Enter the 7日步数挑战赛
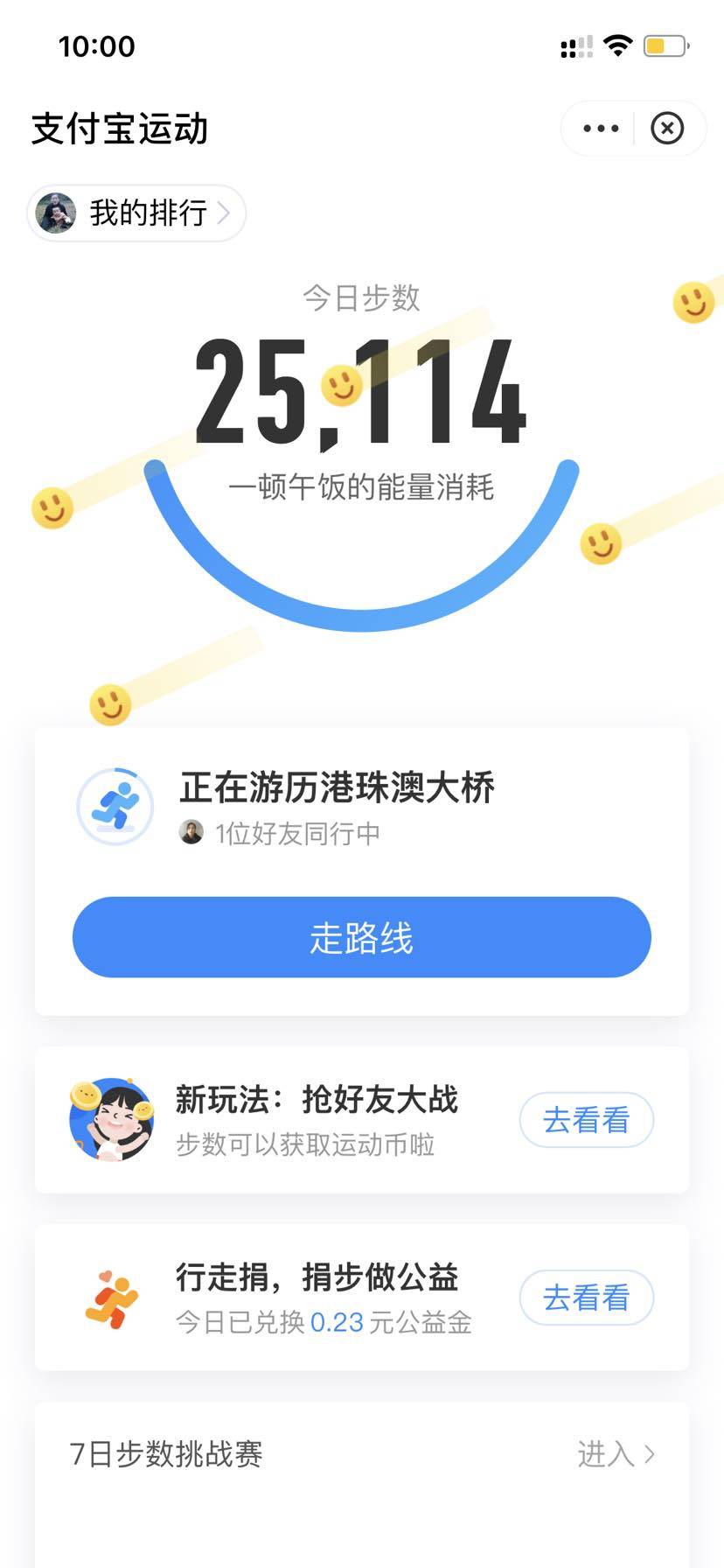 pyautogui.click(x=616, y=1454)
